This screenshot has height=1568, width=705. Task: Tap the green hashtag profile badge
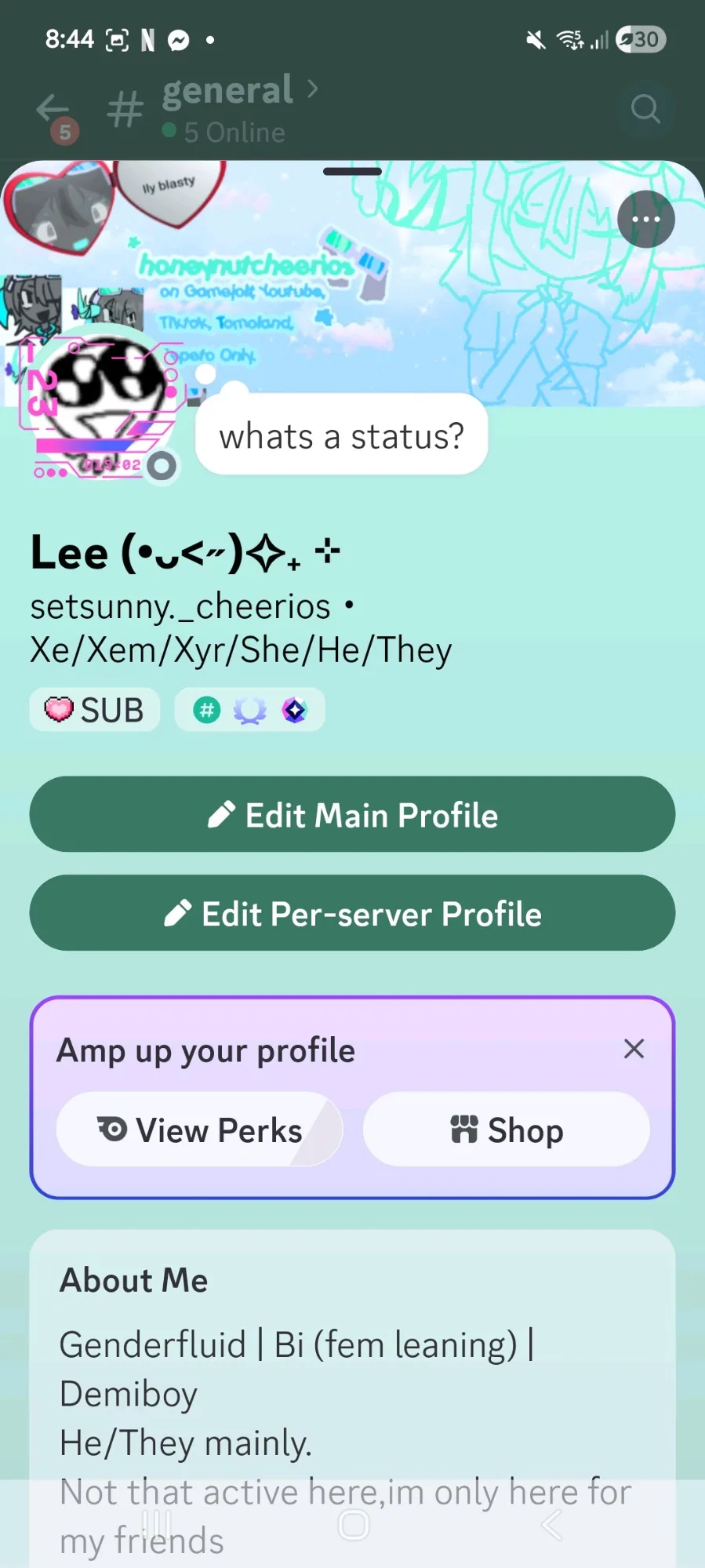207,711
